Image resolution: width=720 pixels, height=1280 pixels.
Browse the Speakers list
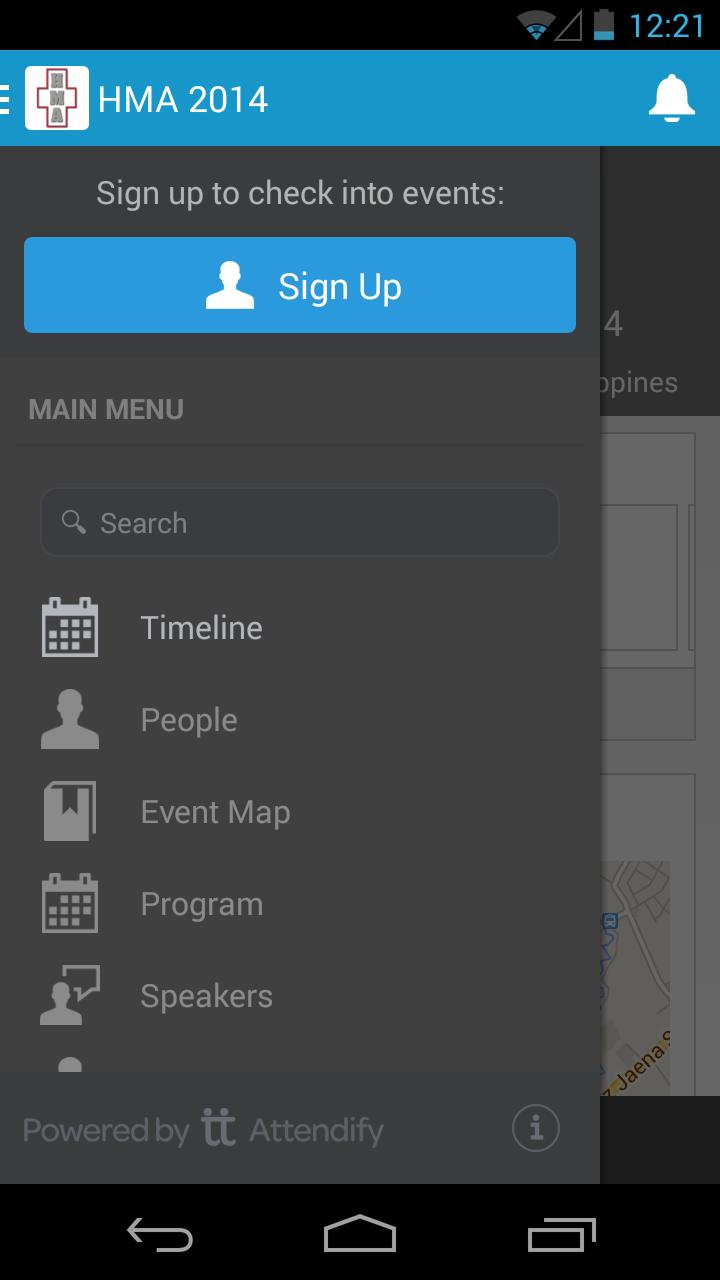pyautogui.click(x=205, y=996)
